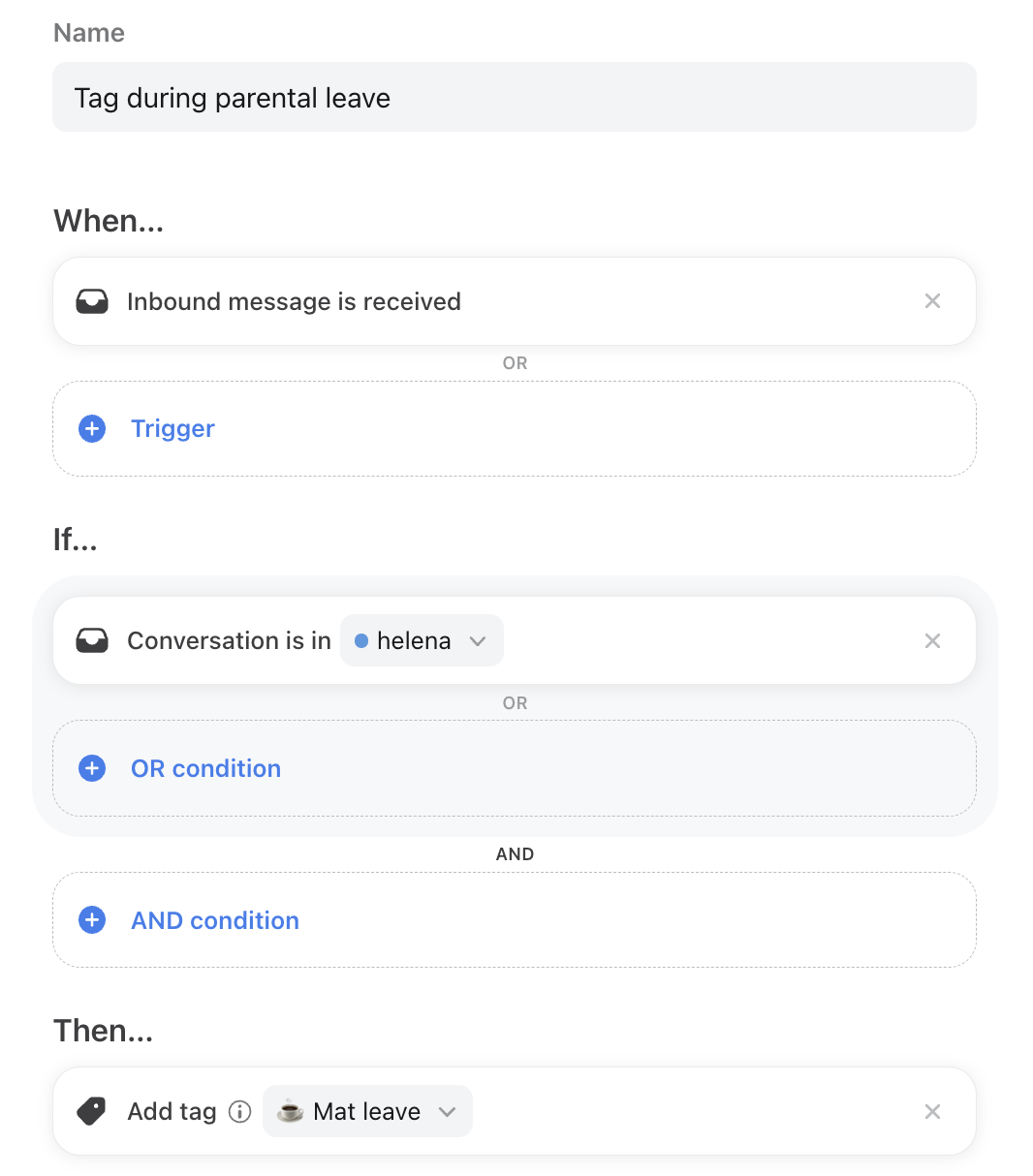This screenshot has width=1033, height=1176.
Task: Show the Add tag info icon
Action: (239, 1111)
